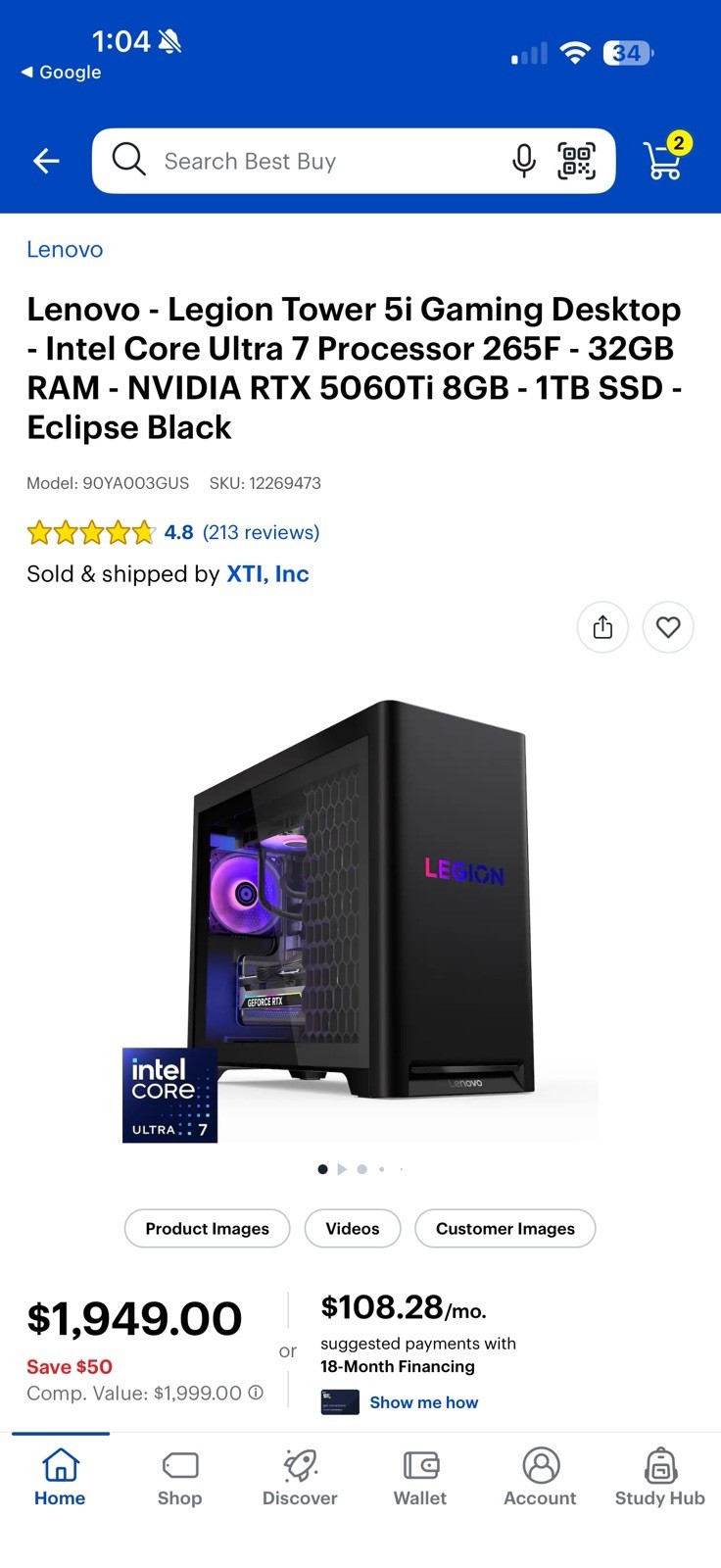This screenshot has width=721, height=1568.
Task: Select the Customer Images chip
Action: [x=505, y=1229]
